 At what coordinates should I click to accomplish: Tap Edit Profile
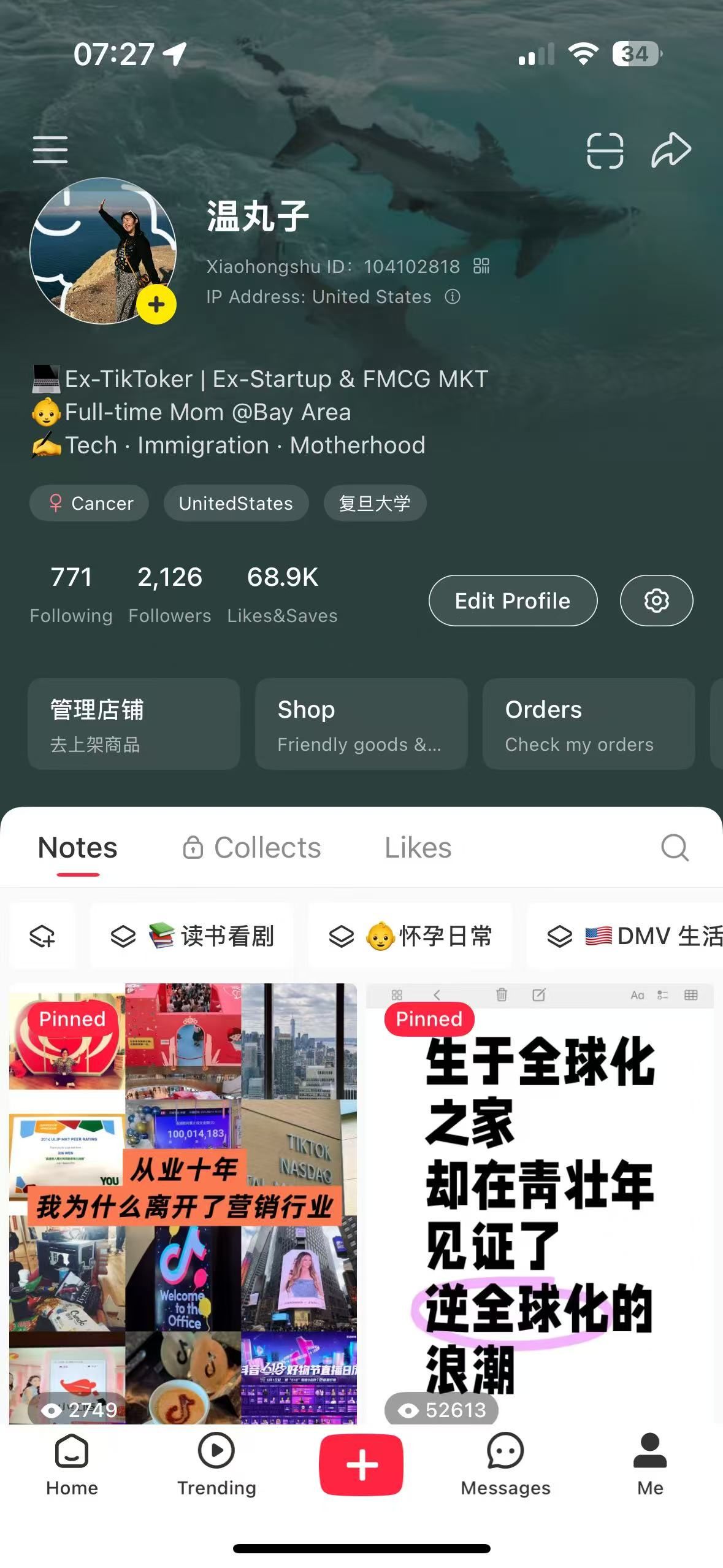click(513, 601)
